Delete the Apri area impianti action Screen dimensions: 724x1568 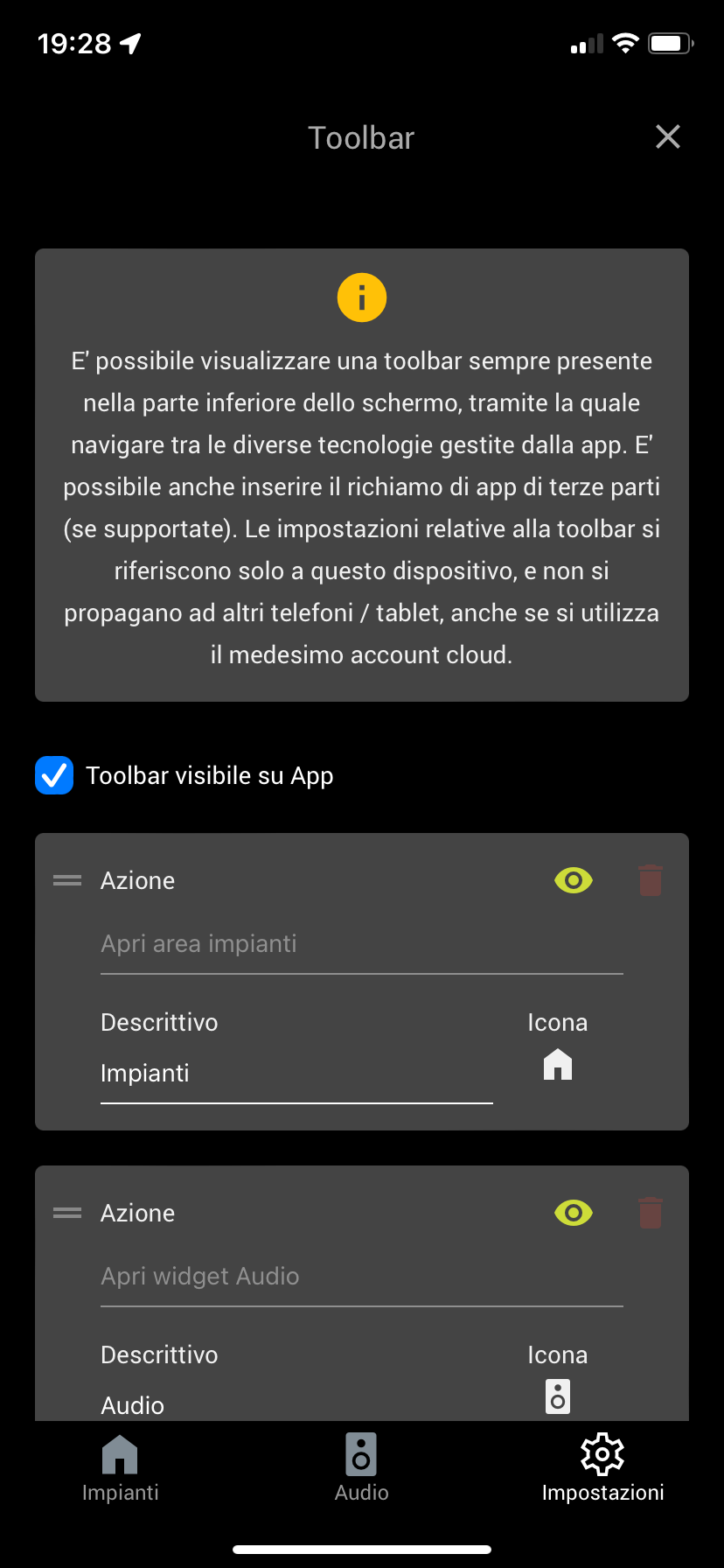651,880
